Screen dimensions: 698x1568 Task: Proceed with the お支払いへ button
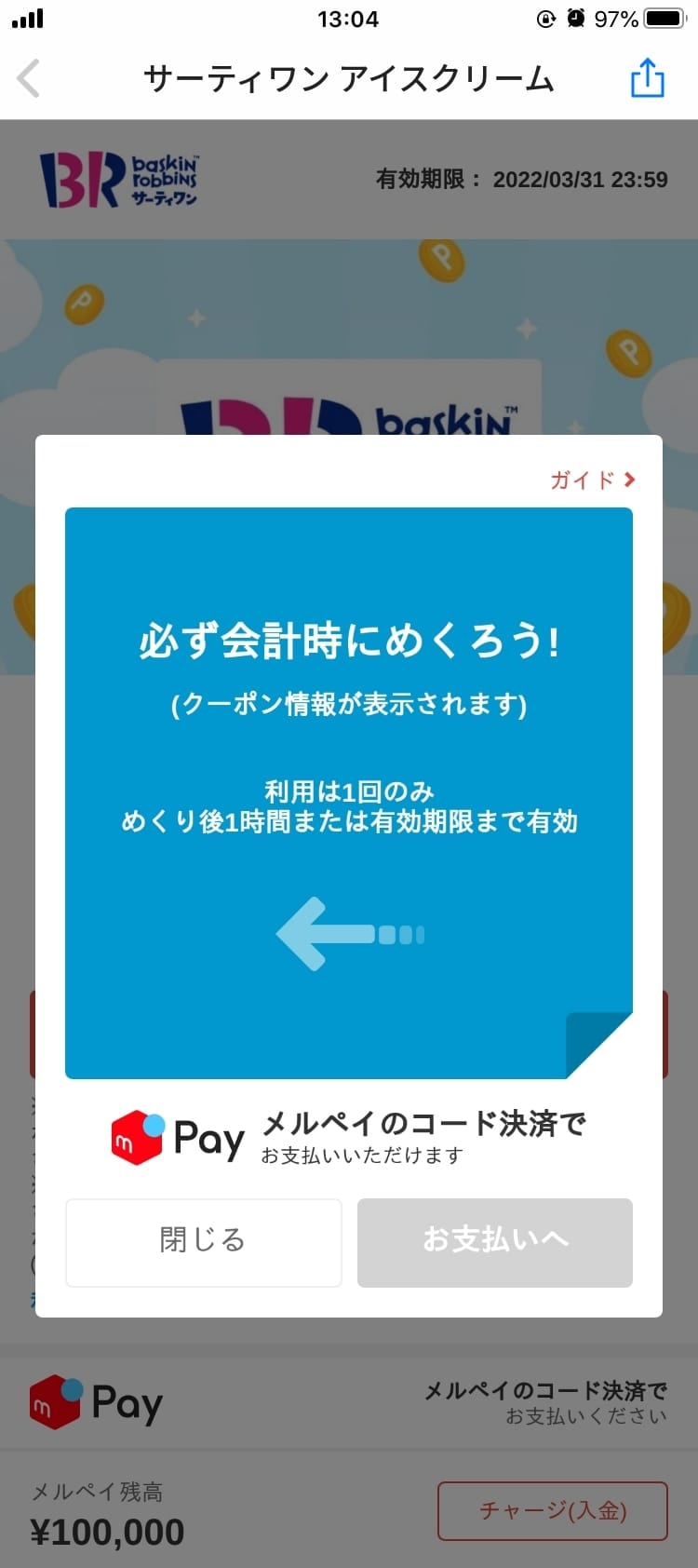pos(494,1242)
